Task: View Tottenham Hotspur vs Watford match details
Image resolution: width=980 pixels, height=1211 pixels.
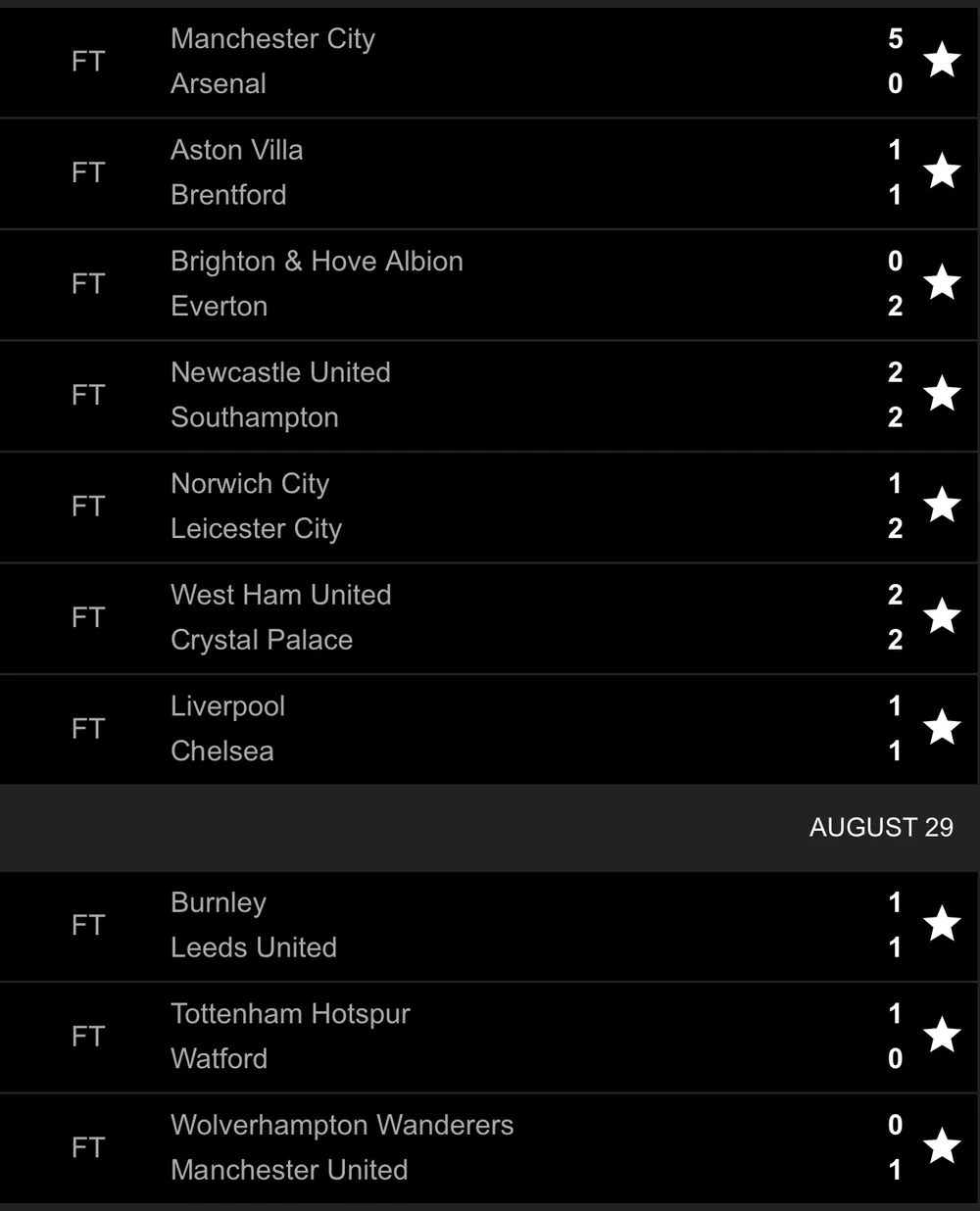Action: point(441,1036)
